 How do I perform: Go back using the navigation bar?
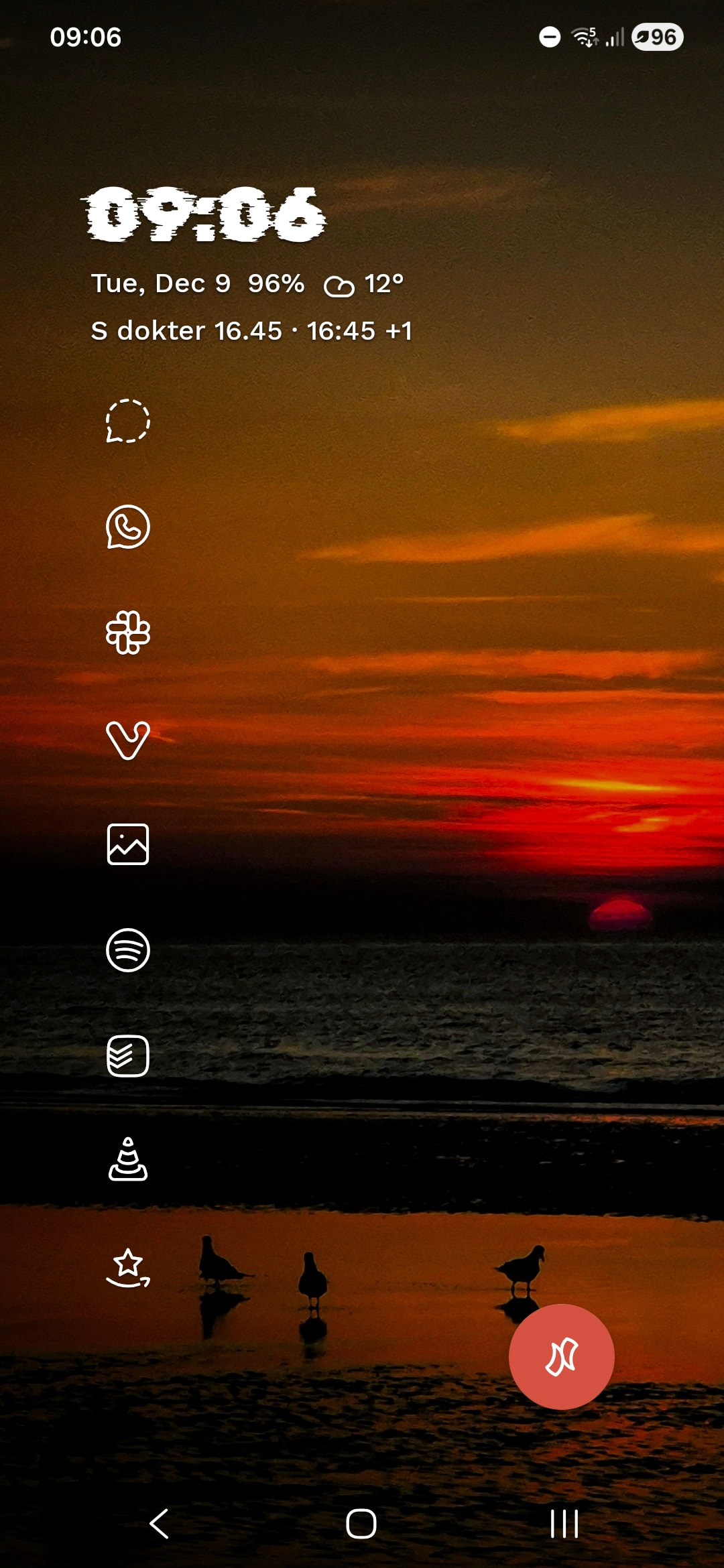point(159,1524)
